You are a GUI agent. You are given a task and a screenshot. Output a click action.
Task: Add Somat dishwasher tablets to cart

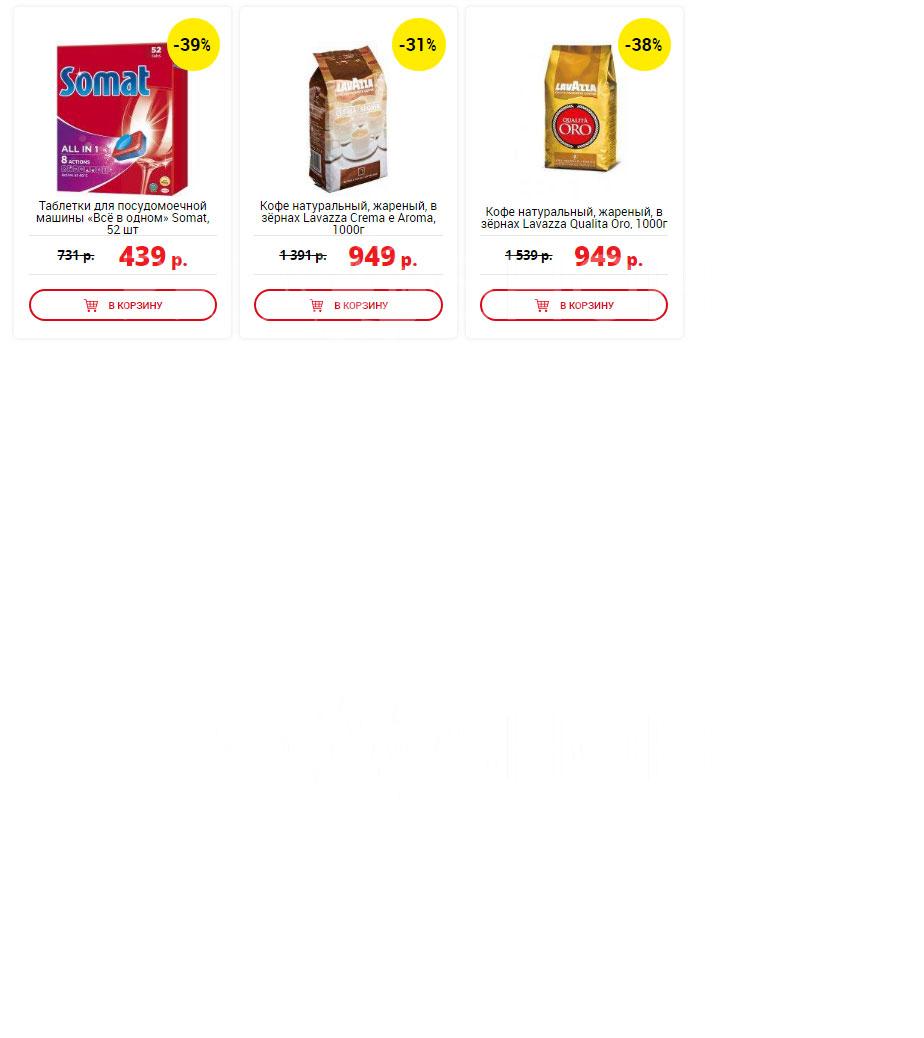point(122,305)
